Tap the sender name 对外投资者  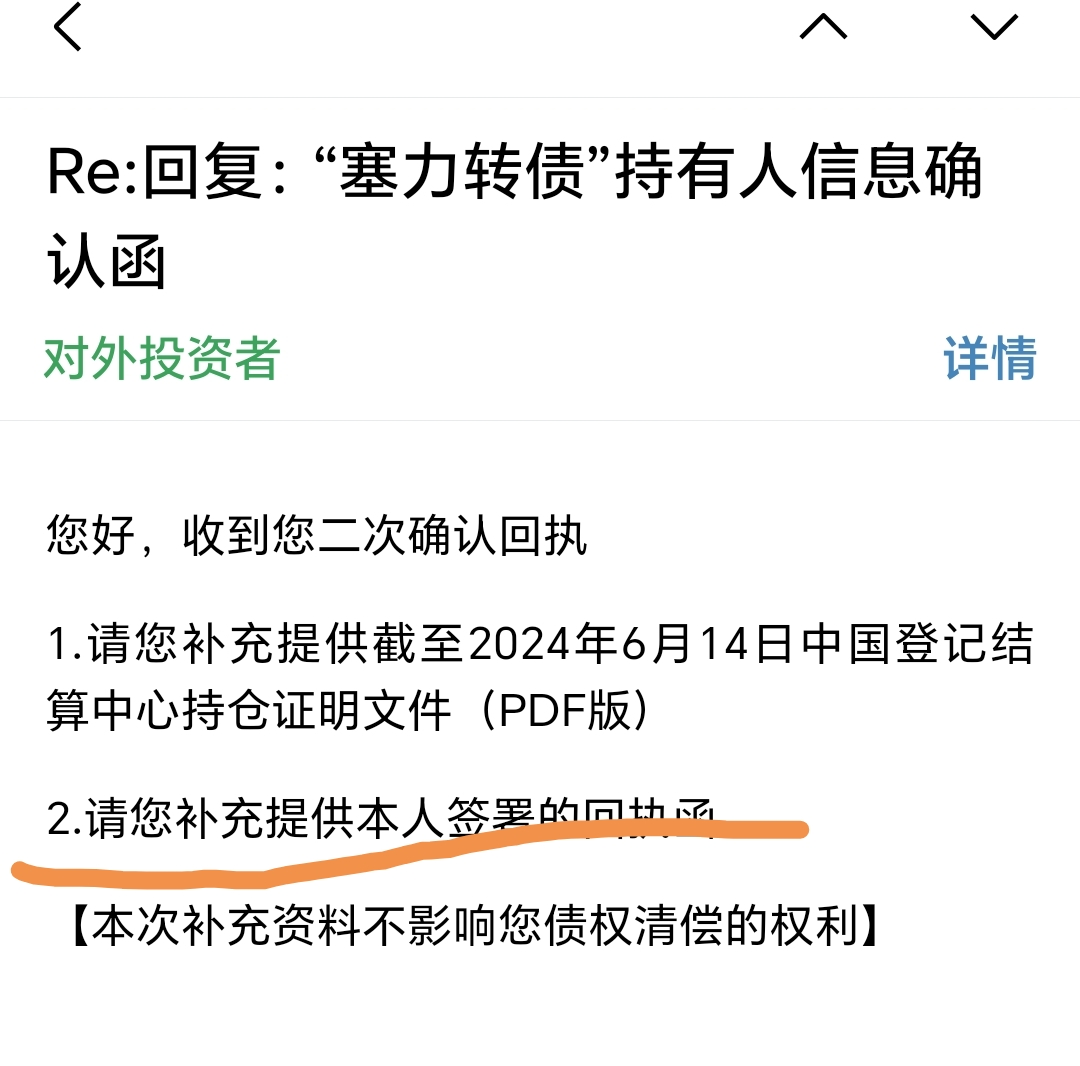click(161, 358)
